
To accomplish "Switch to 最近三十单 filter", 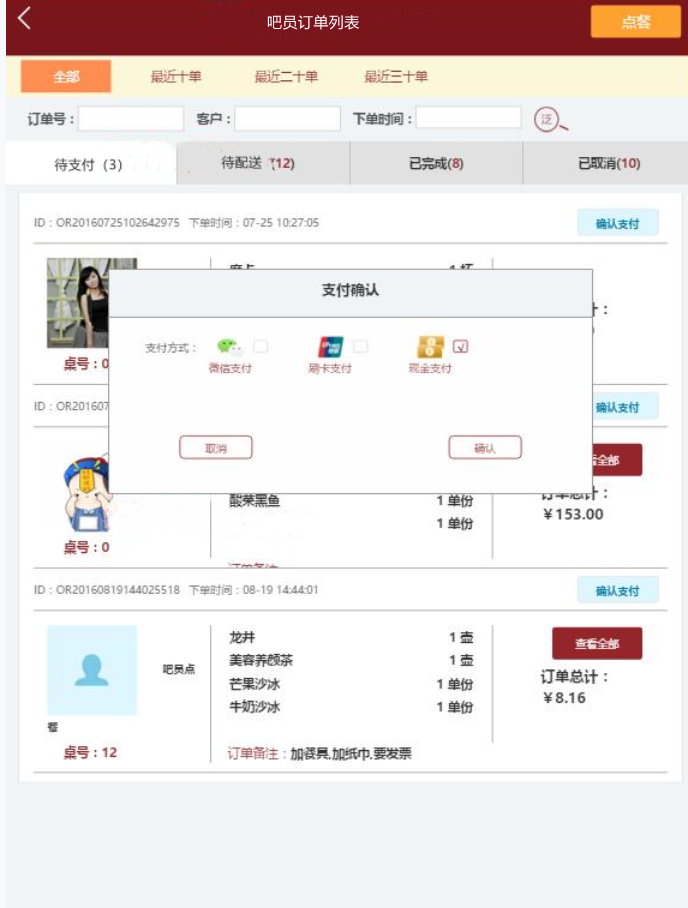I will [395, 77].
